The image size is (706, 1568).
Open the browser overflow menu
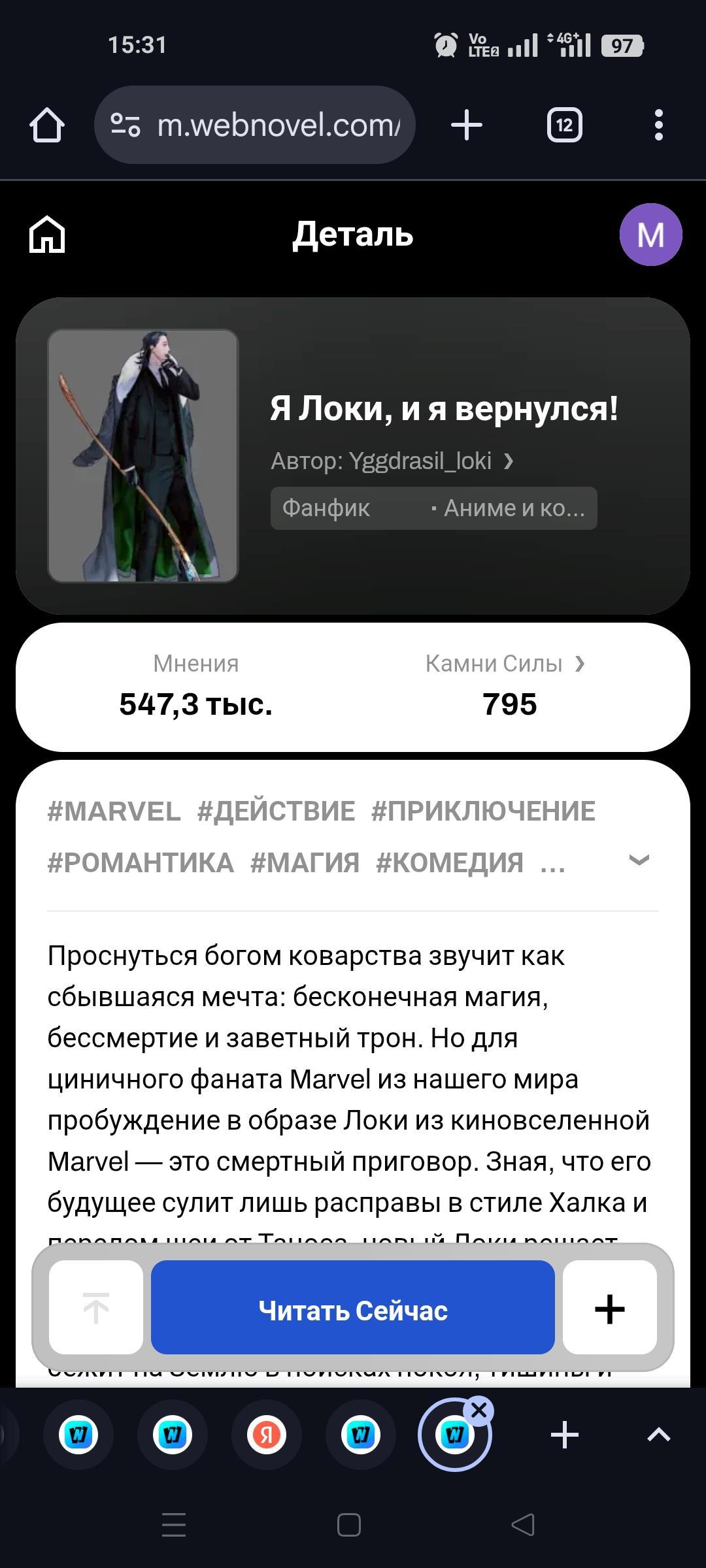(x=658, y=125)
